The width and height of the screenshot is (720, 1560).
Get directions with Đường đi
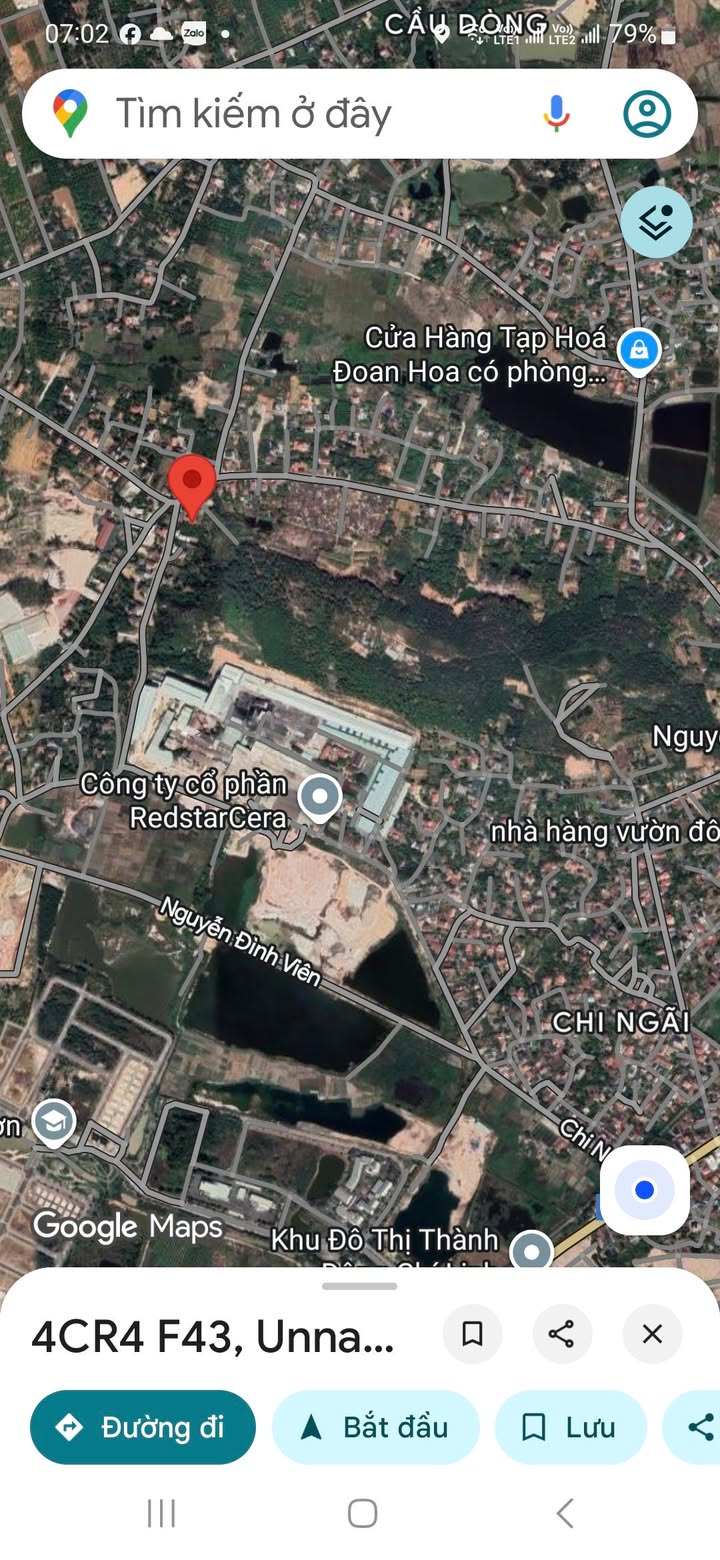(143, 1427)
